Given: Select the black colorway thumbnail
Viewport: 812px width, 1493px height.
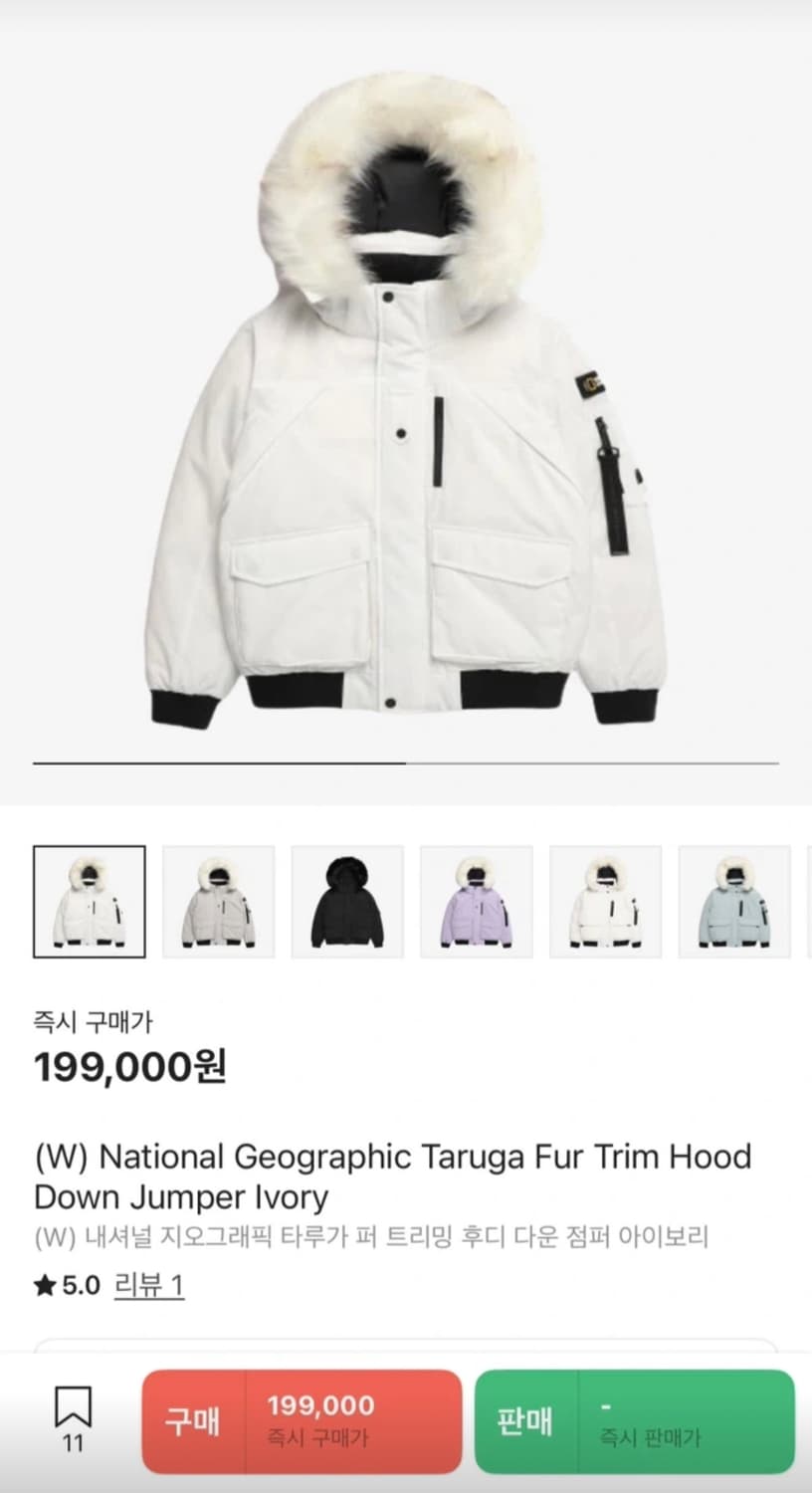Looking at the screenshot, I should pos(347,901).
